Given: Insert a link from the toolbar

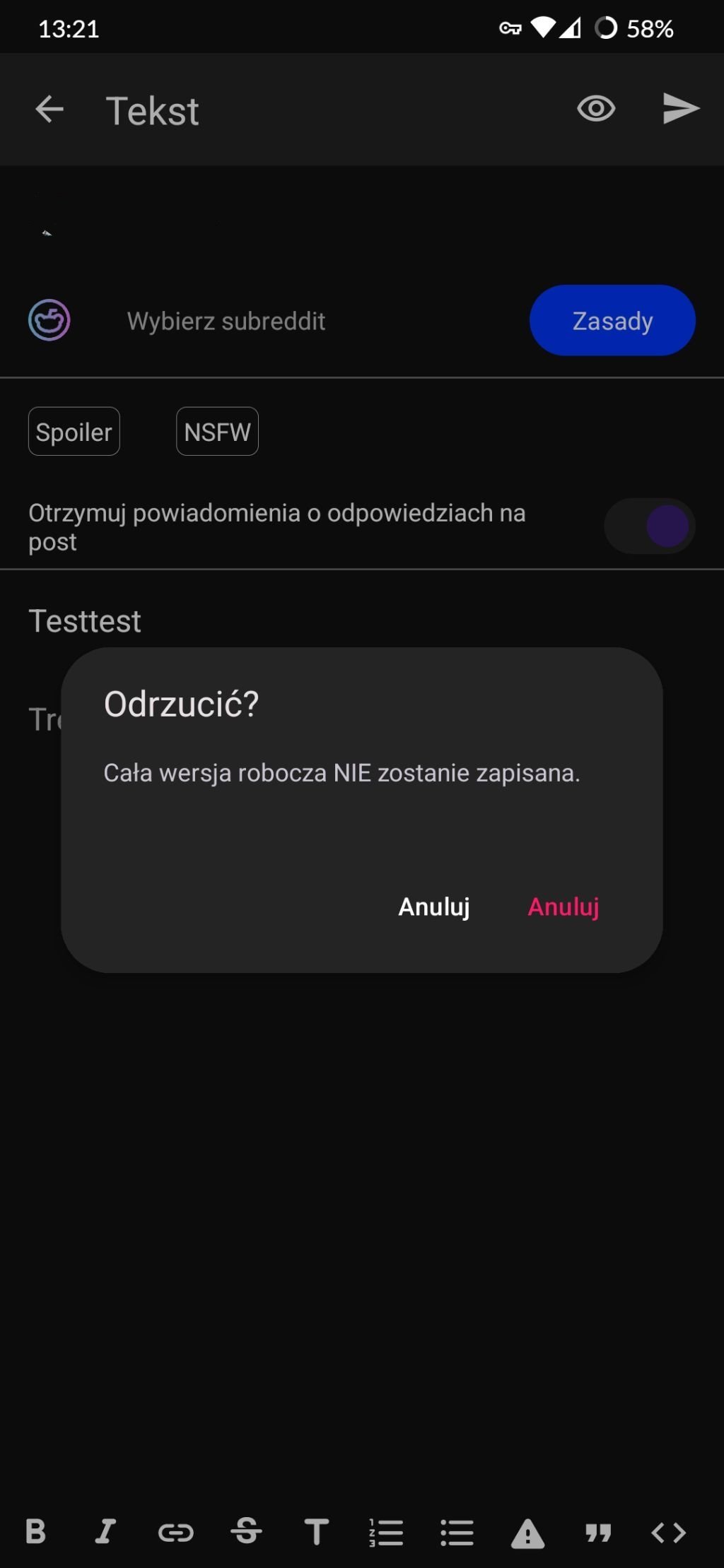Looking at the screenshot, I should point(175,1532).
